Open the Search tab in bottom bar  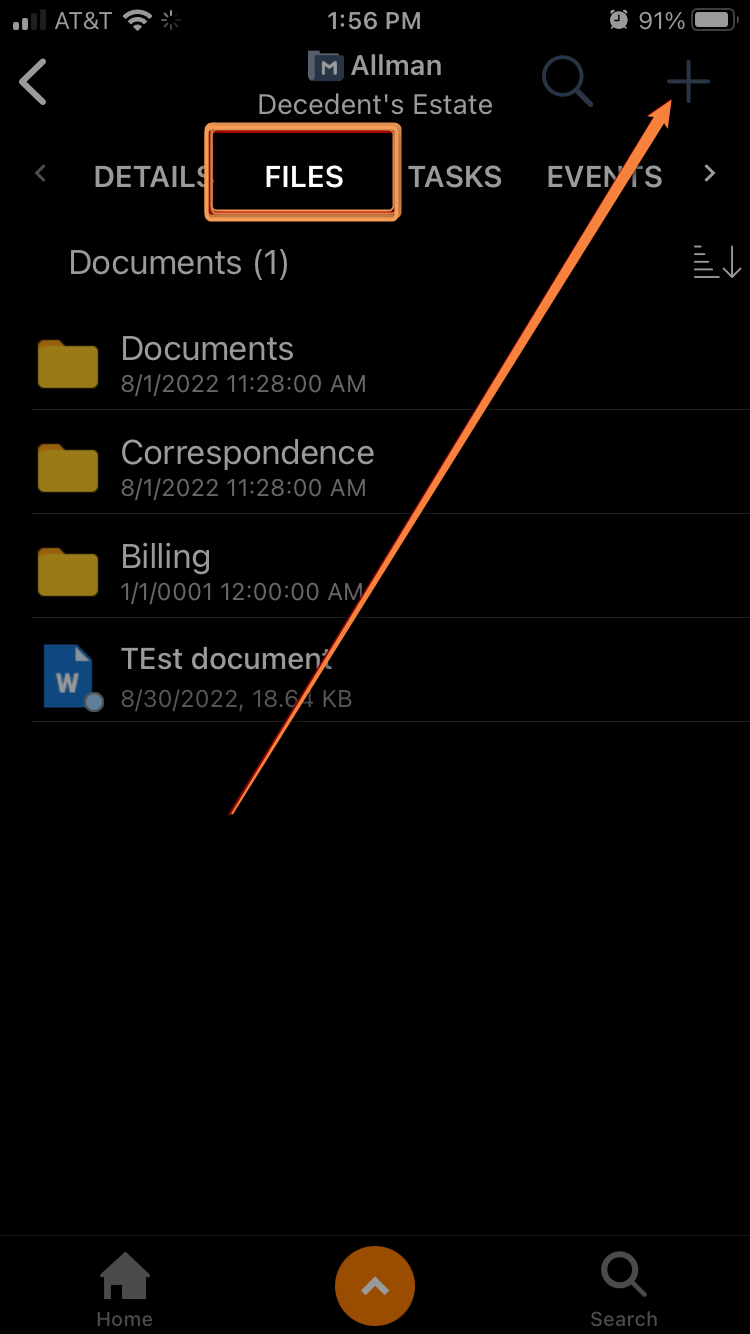coord(624,1289)
